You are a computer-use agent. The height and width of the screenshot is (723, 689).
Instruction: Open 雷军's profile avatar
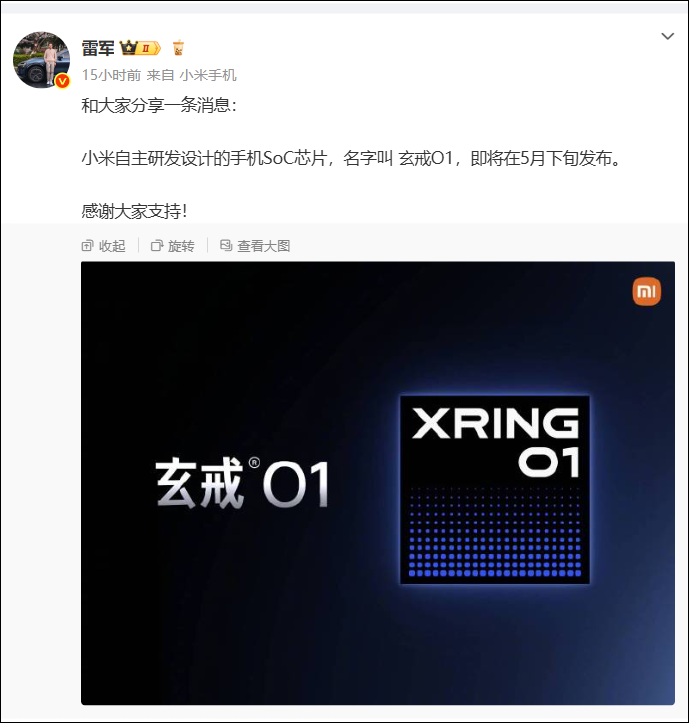tap(41, 59)
